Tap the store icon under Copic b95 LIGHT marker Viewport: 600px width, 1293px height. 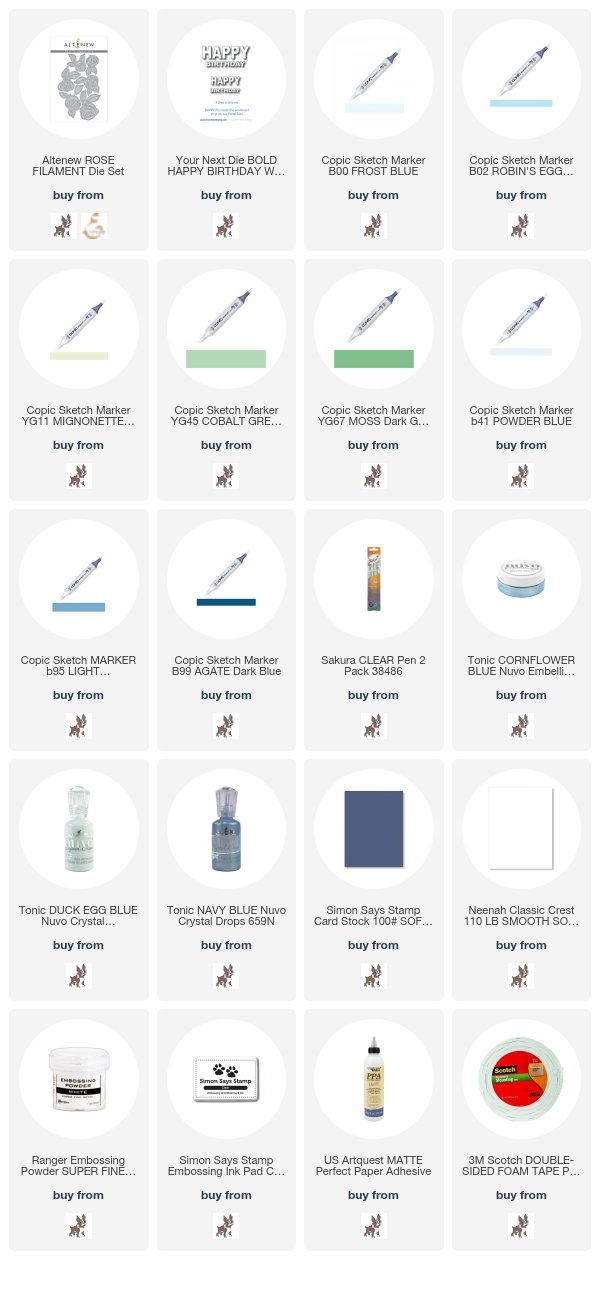pos(78,725)
